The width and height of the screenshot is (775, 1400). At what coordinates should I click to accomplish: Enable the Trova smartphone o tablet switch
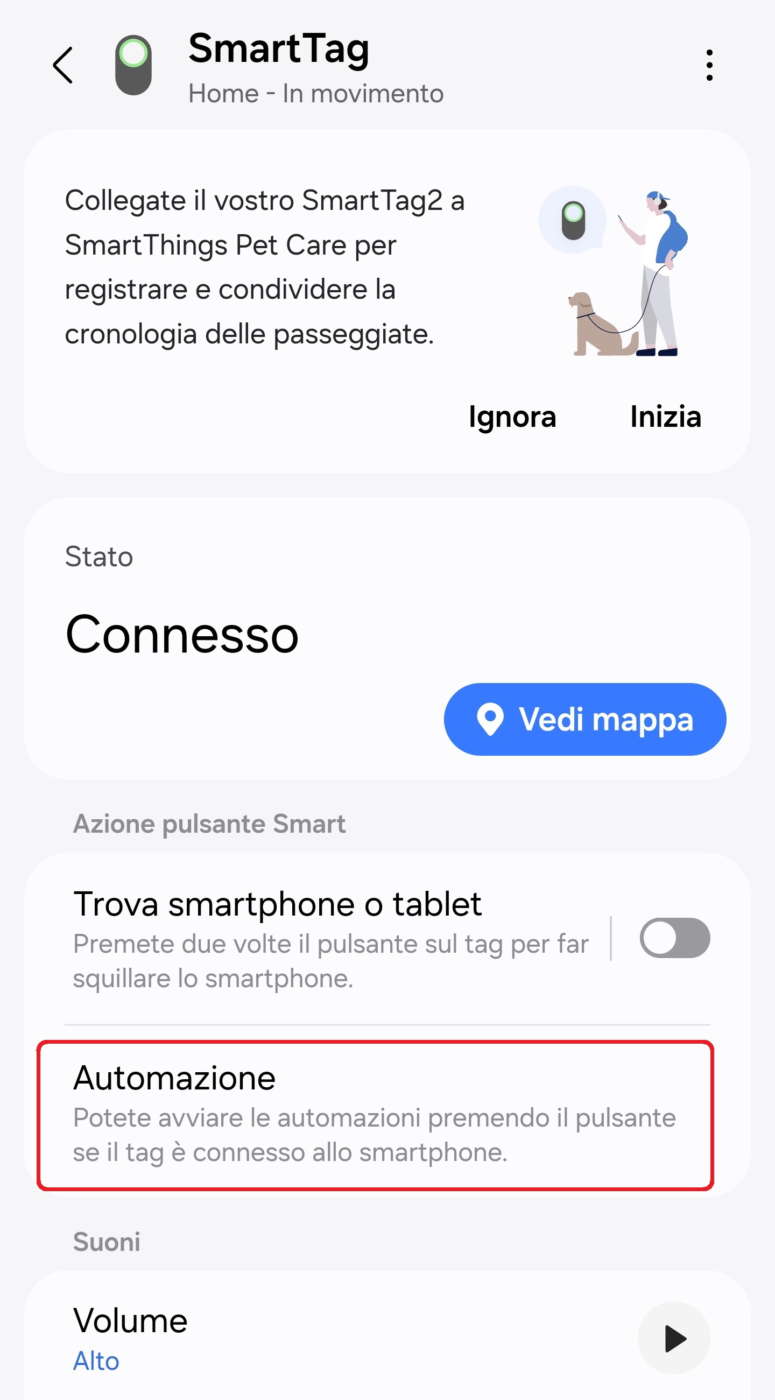click(675, 939)
